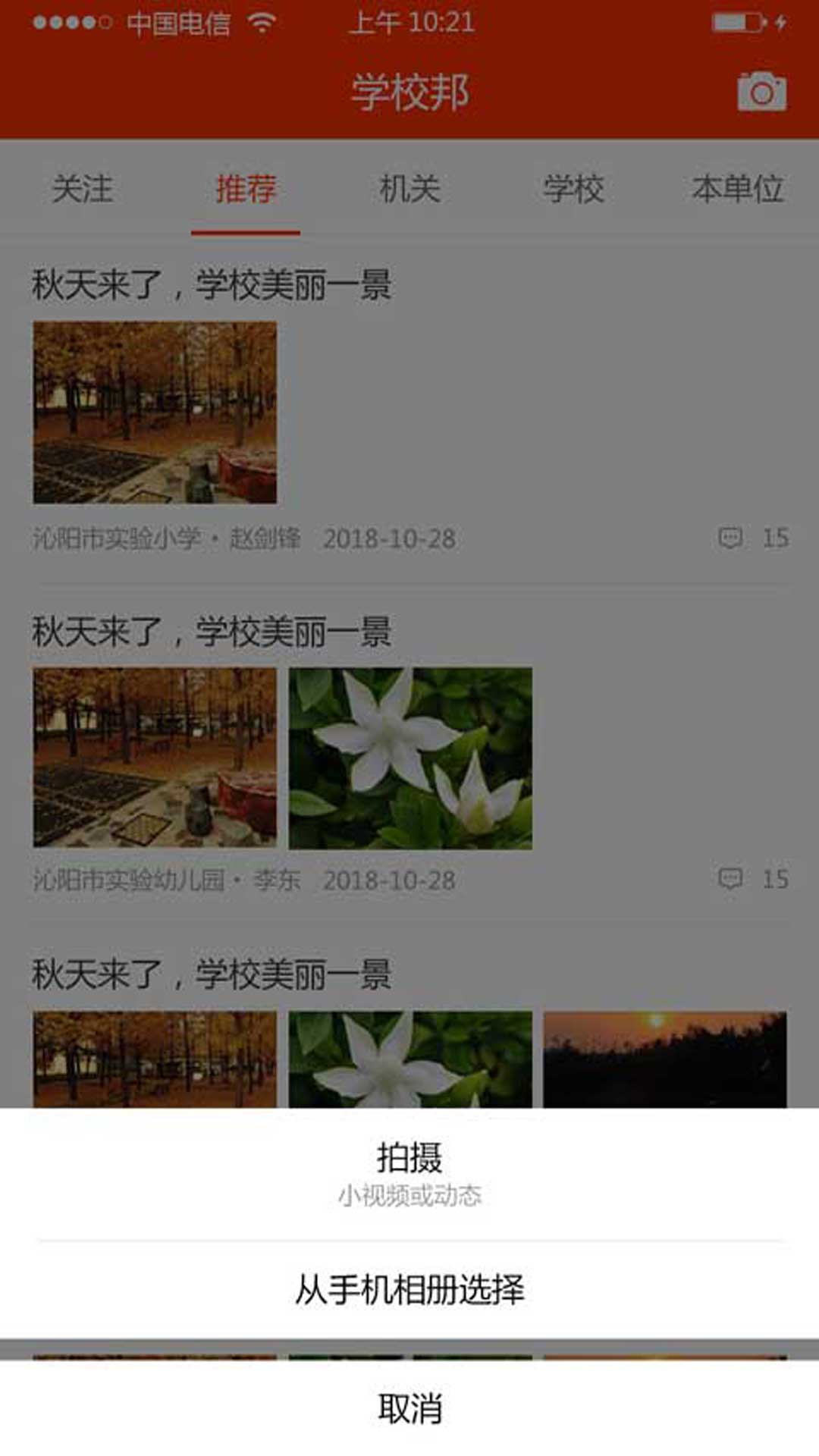Open the first post titled 秋天来了，学校美丽一景
The height and width of the screenshot is (1456, 819).
coord(213,286)
